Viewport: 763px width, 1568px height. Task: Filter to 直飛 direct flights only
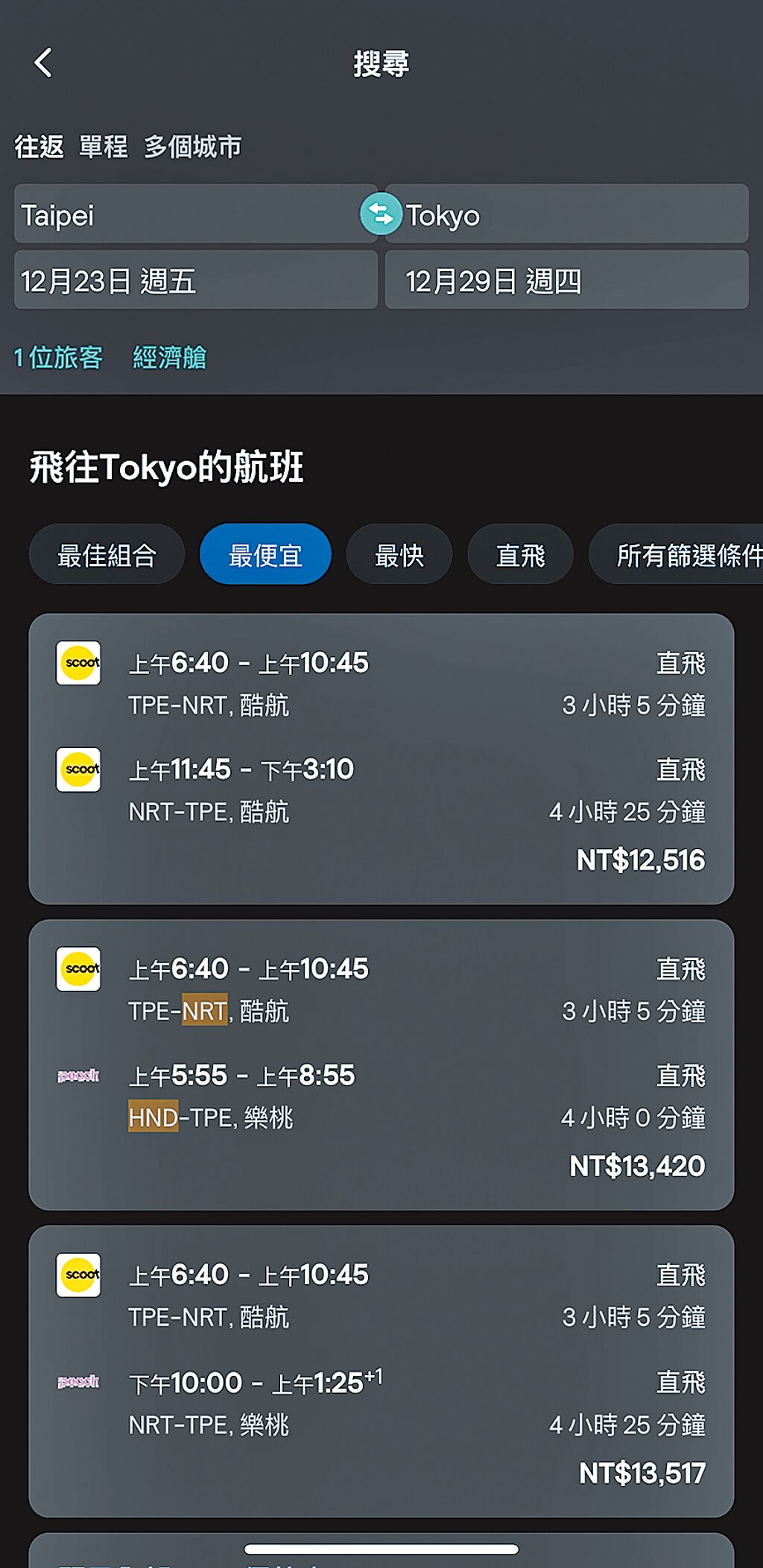(x=520, y=555)
